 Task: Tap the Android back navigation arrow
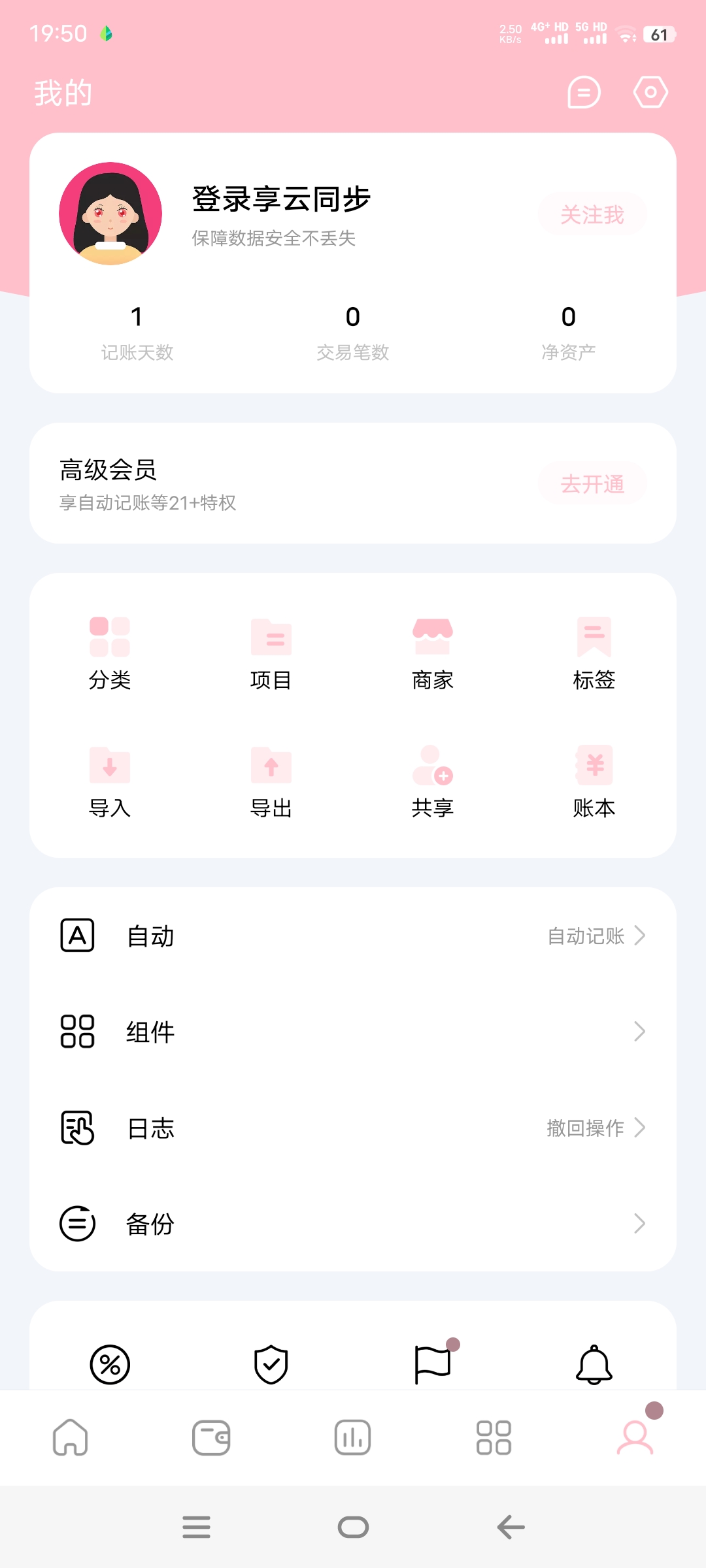511,1527
